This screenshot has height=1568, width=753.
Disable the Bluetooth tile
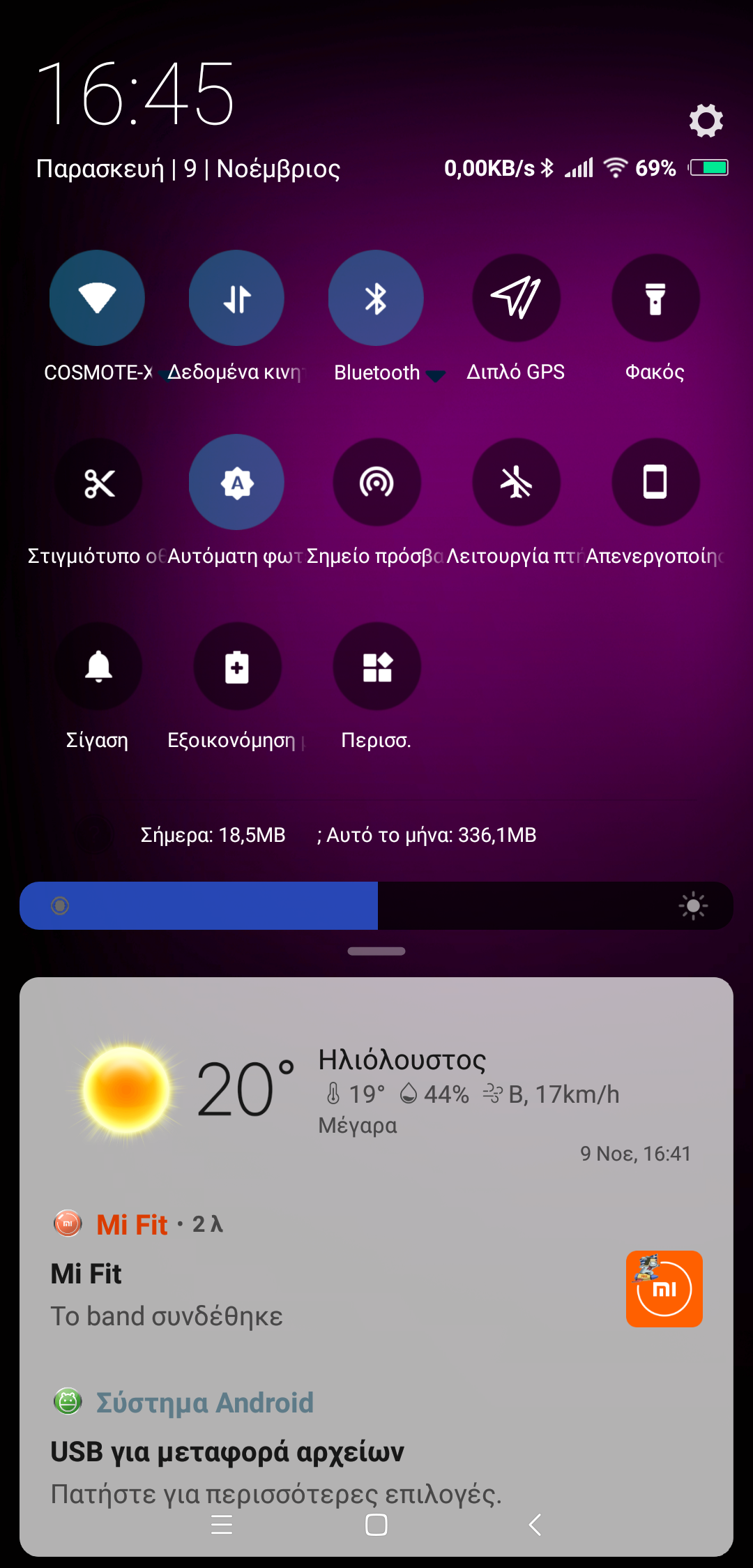(x=376, y=299)
